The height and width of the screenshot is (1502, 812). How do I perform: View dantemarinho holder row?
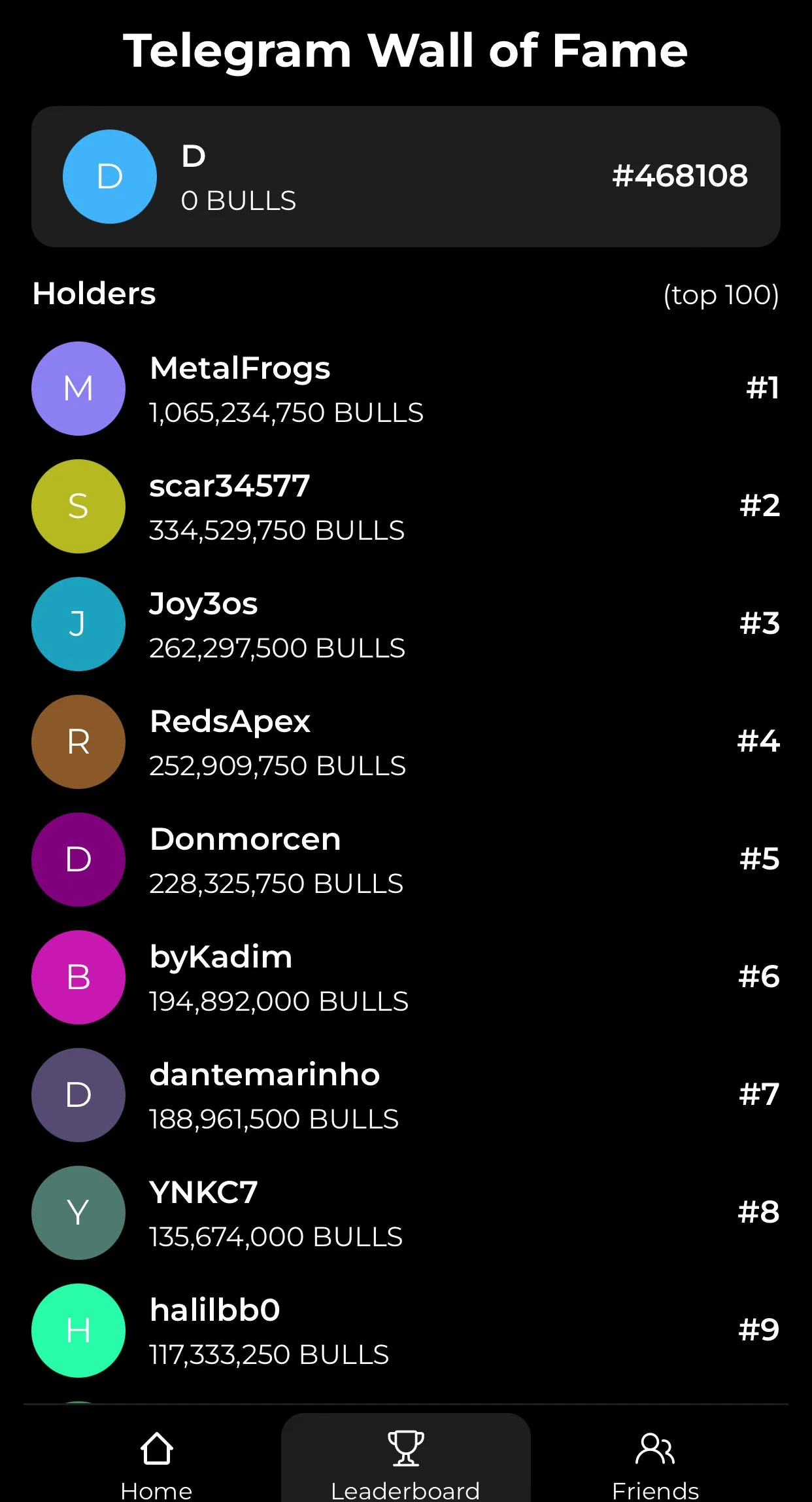(405, 1095)
